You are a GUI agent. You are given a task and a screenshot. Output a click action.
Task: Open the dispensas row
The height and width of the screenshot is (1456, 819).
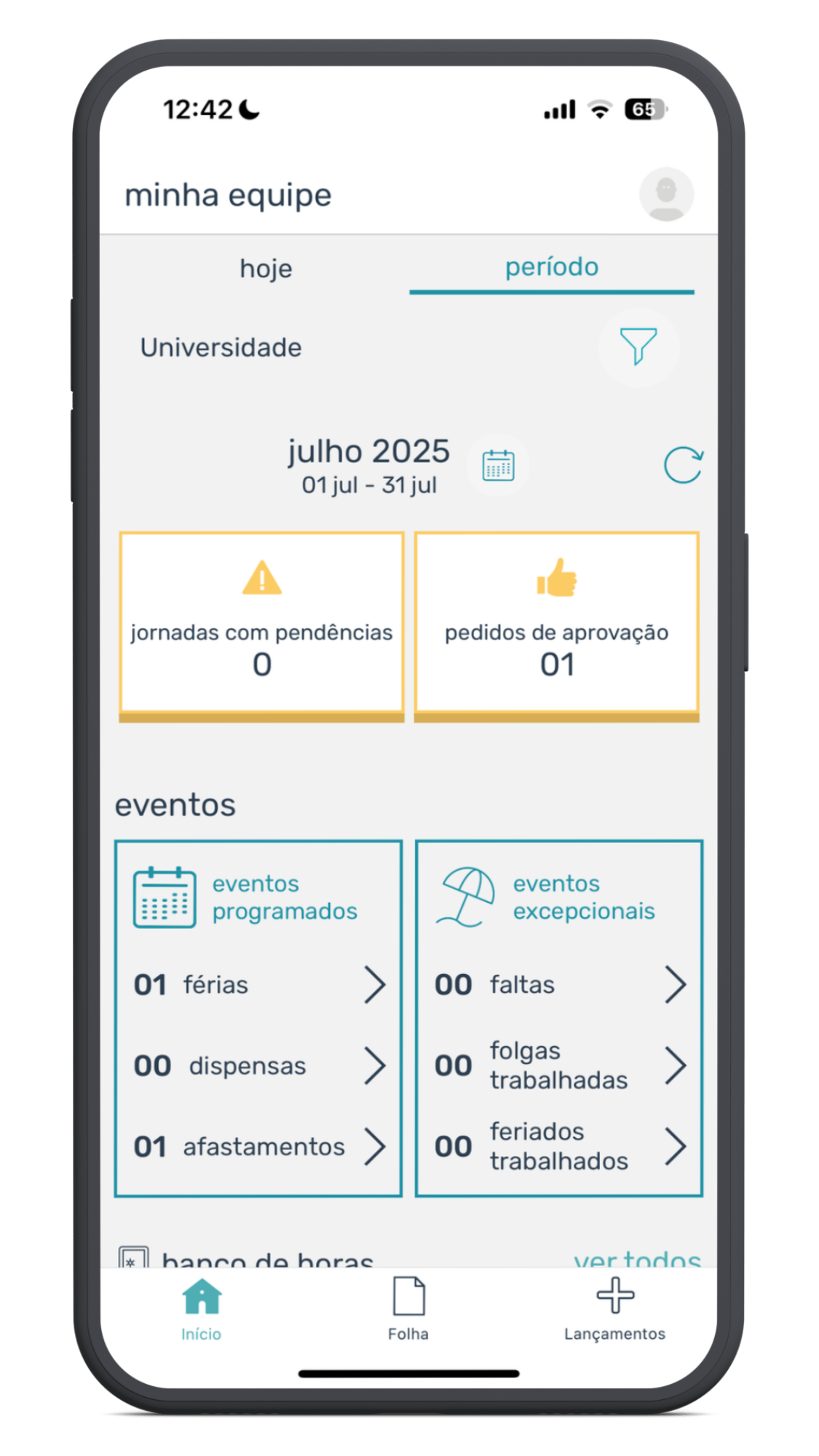pyautogui.click(x=258, y=1066)
